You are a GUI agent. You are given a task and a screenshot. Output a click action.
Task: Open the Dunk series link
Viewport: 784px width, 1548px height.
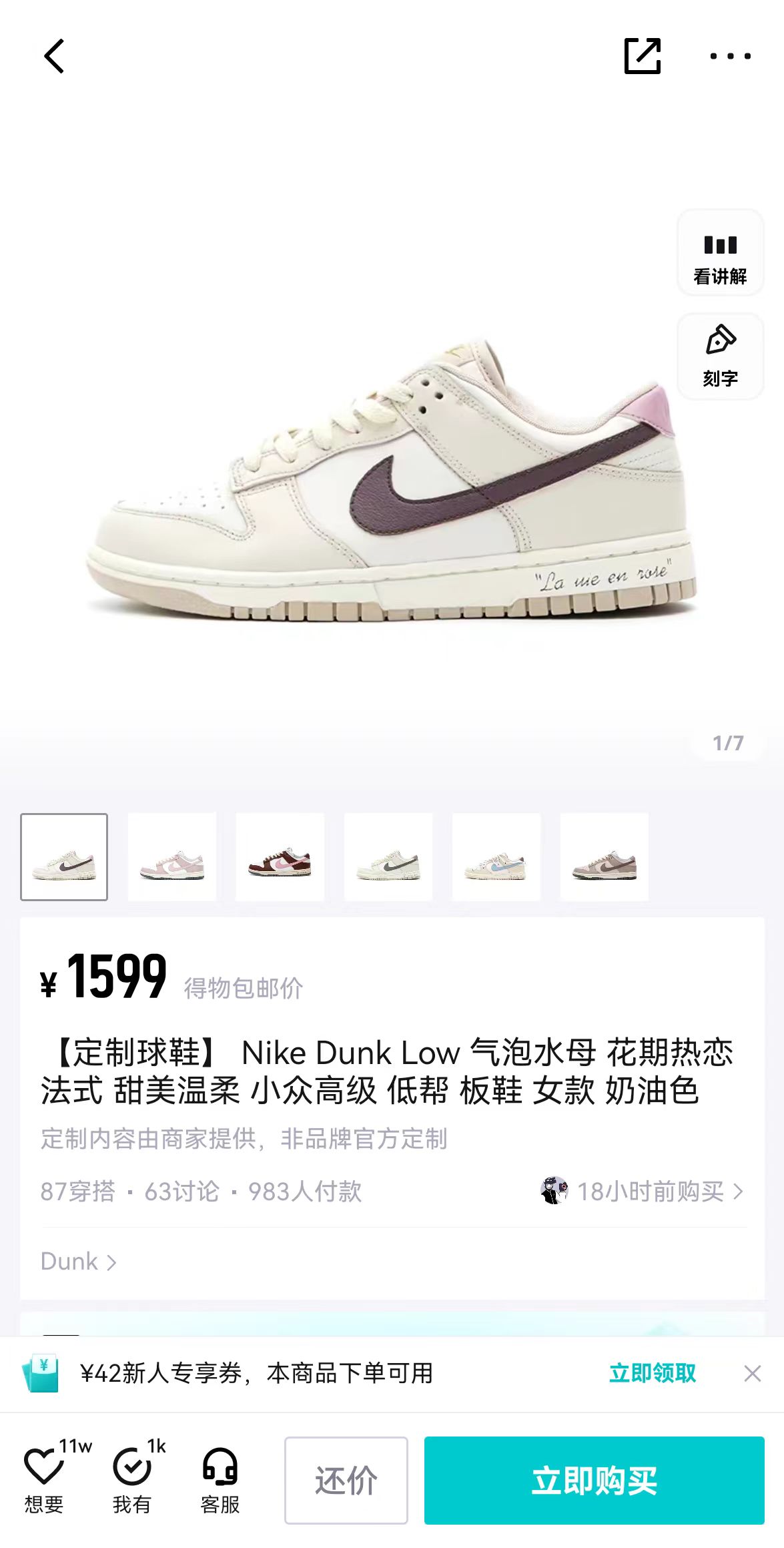click(79, 1262)
